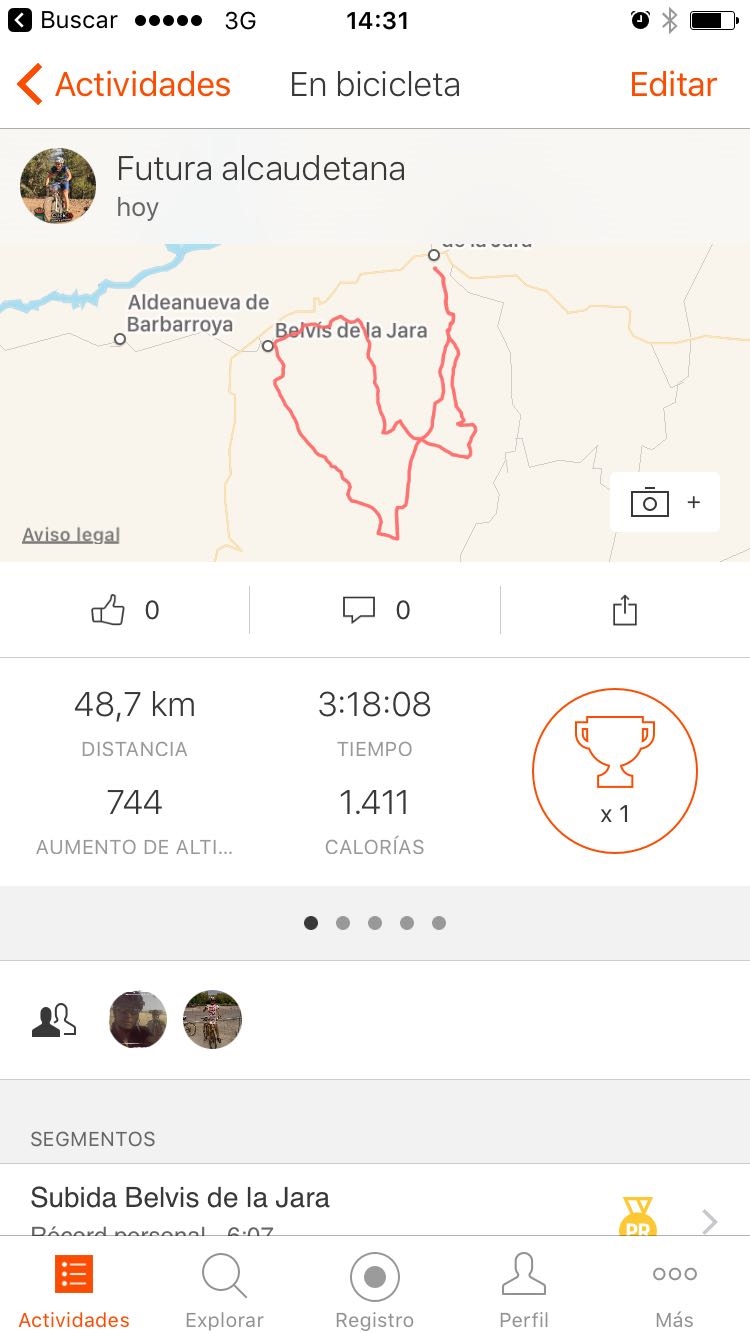The image size is (750, 1334).
Task: Open the Aviso legal link on the map
Action: tap(71, 535)
